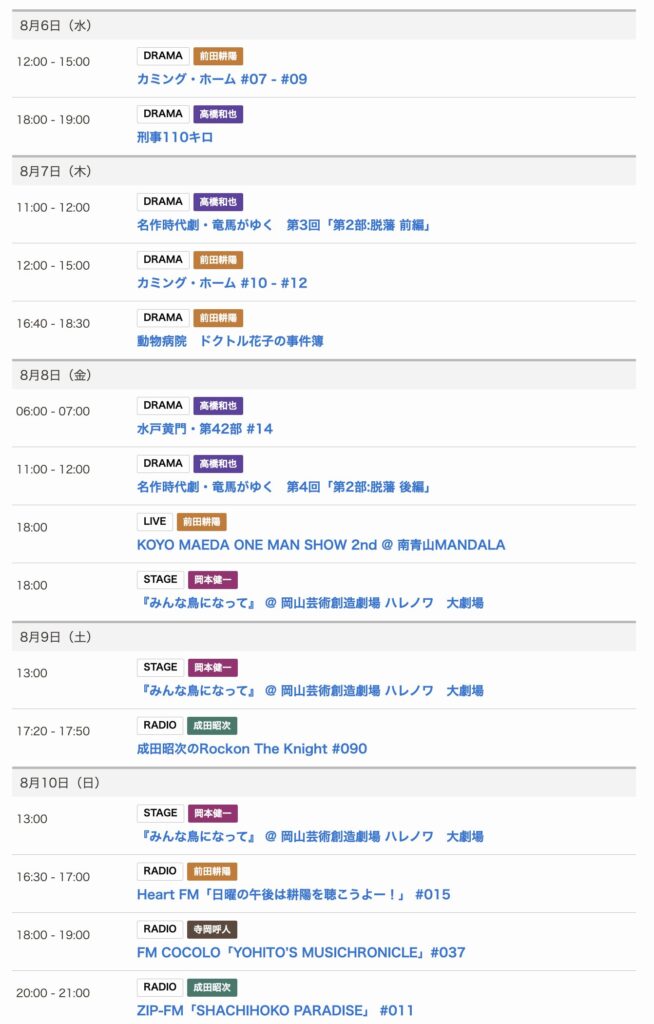Open 刑事110キロ program link
This screenshot has width=654, height=1024.
coord(175,137)
